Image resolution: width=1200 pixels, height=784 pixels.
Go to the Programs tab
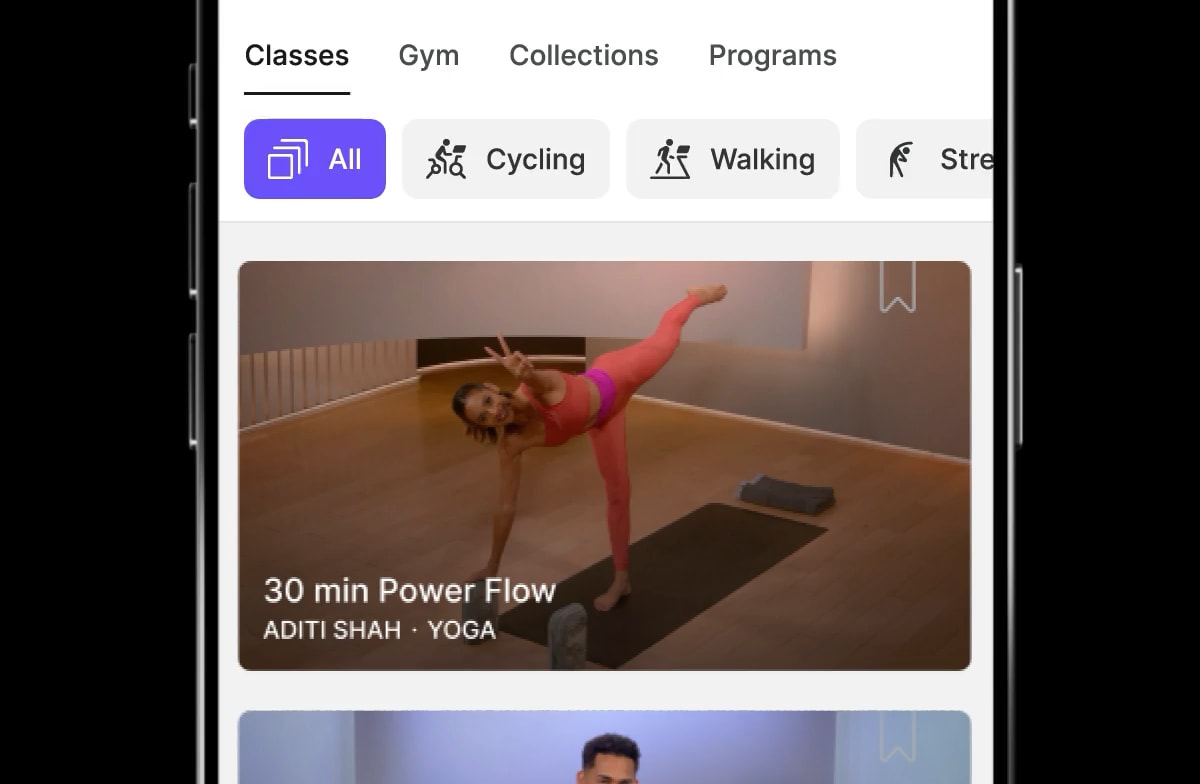click(x=773, y=56)
